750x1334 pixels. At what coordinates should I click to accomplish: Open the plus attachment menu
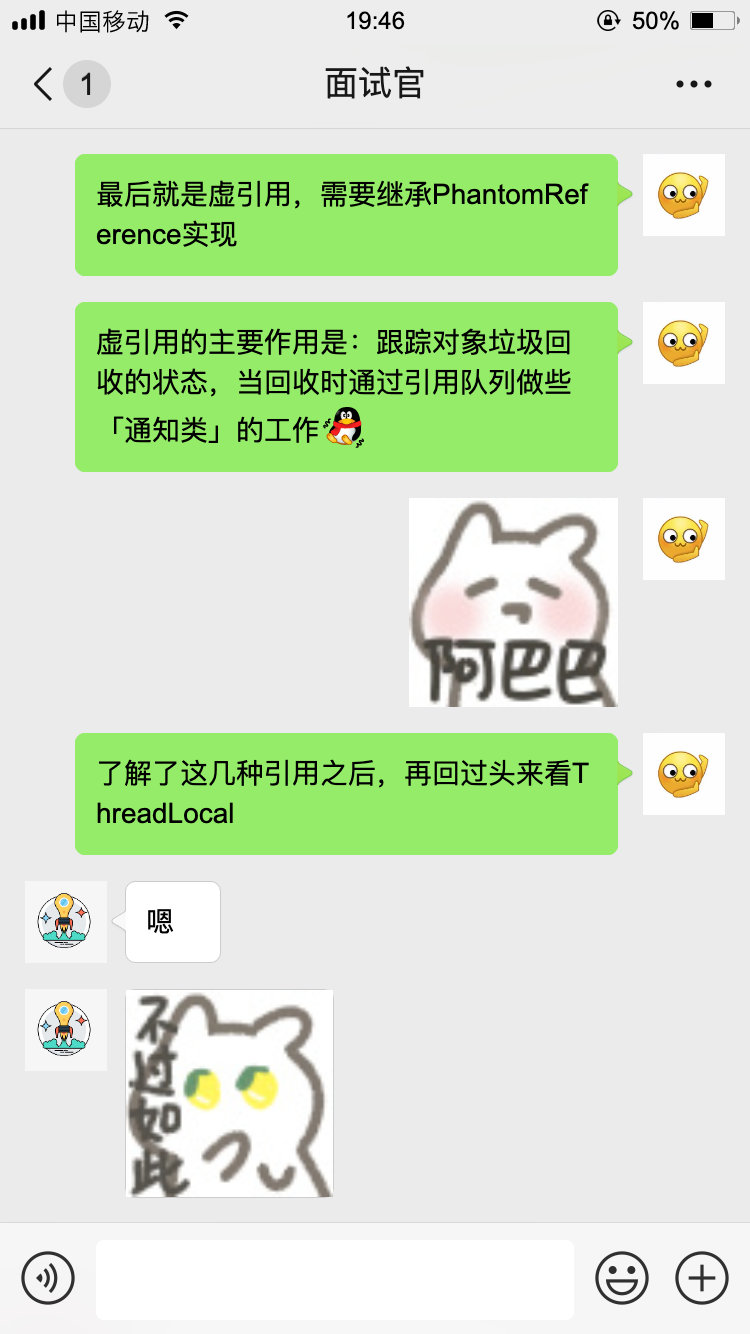point(702,1277)
